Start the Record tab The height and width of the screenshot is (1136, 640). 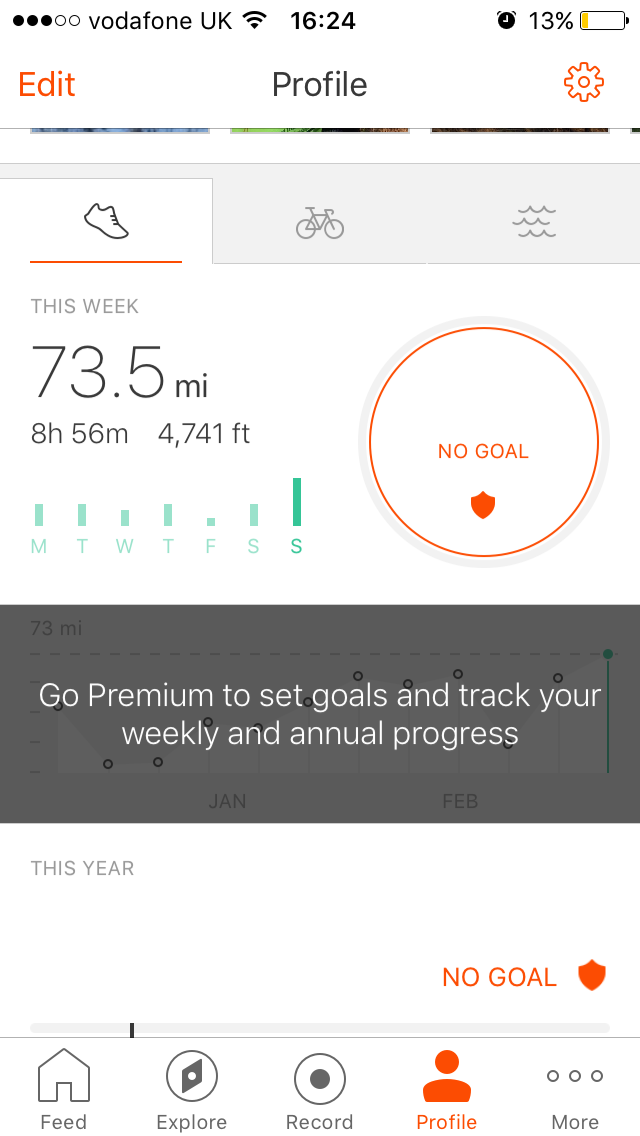tap(320, 1090)
